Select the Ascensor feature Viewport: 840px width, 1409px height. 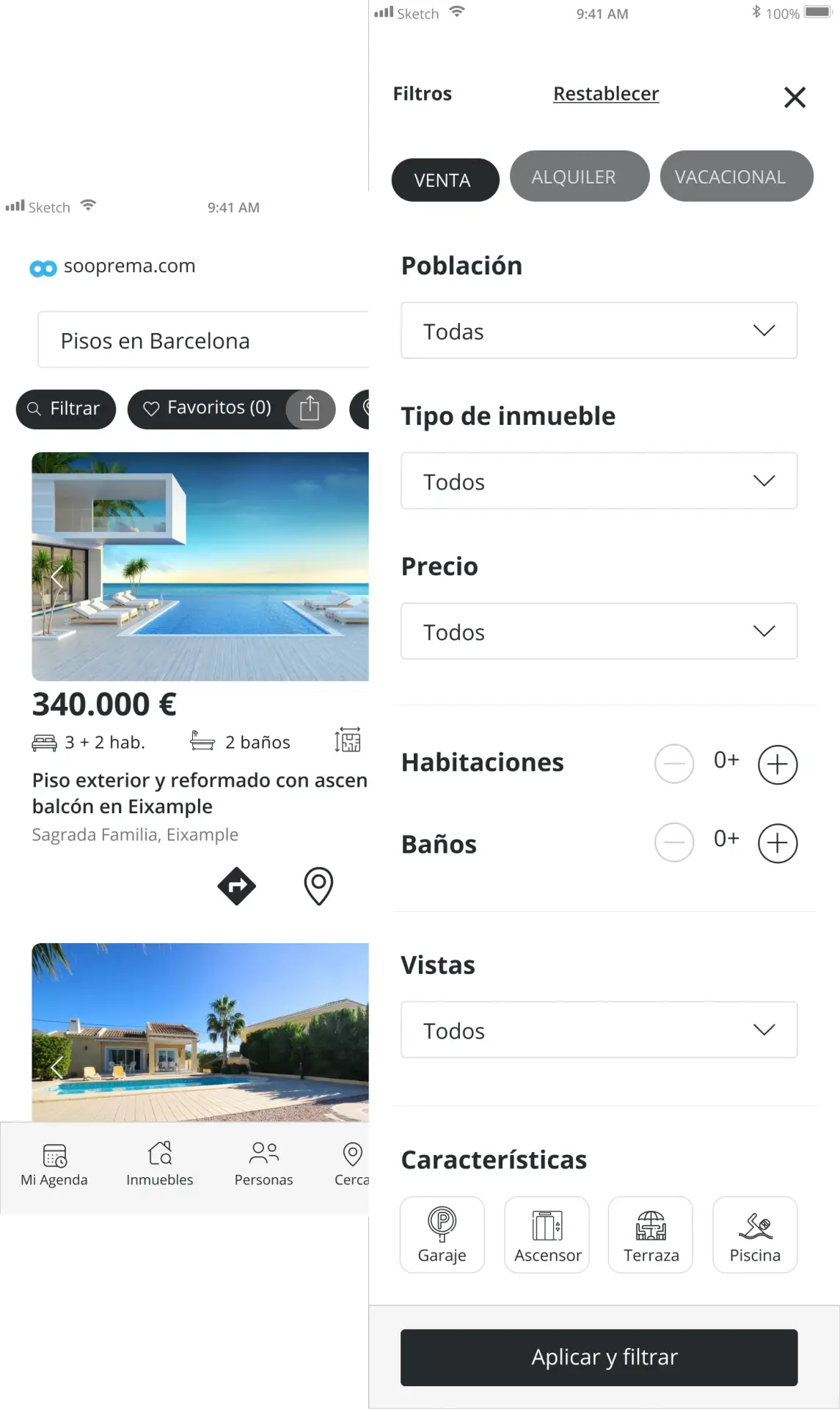tap(547, 1235)
